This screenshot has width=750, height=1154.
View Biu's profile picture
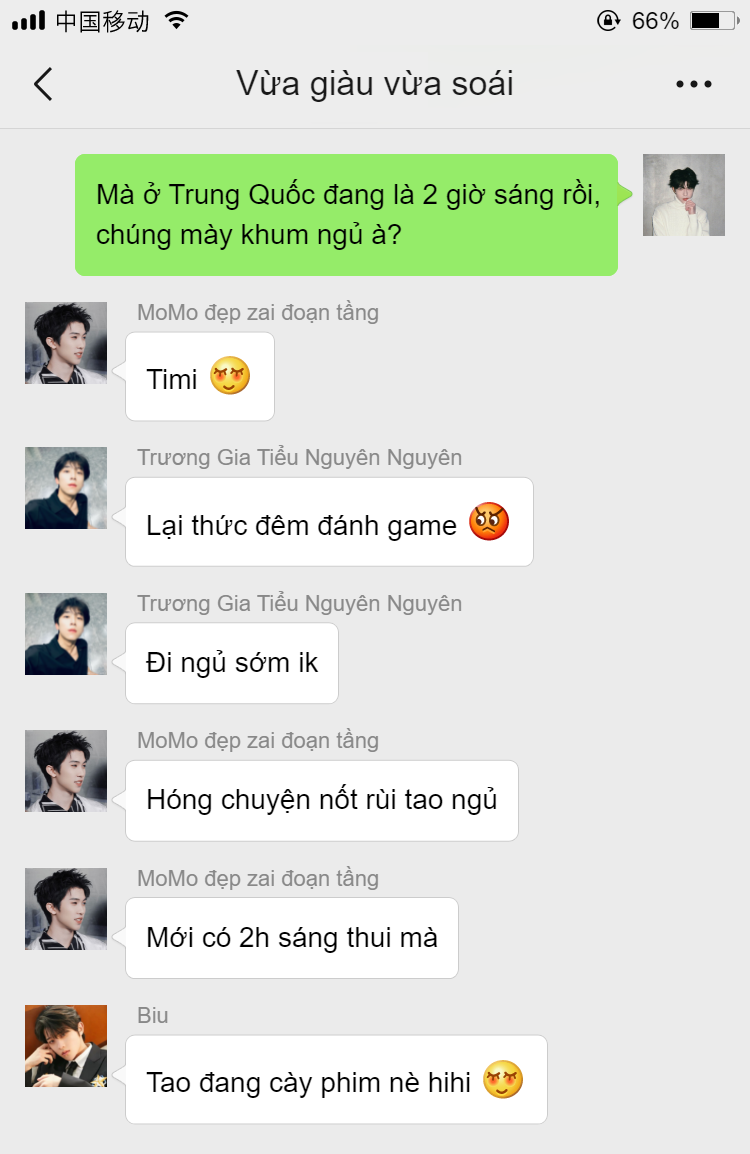tap(66, 1046)
